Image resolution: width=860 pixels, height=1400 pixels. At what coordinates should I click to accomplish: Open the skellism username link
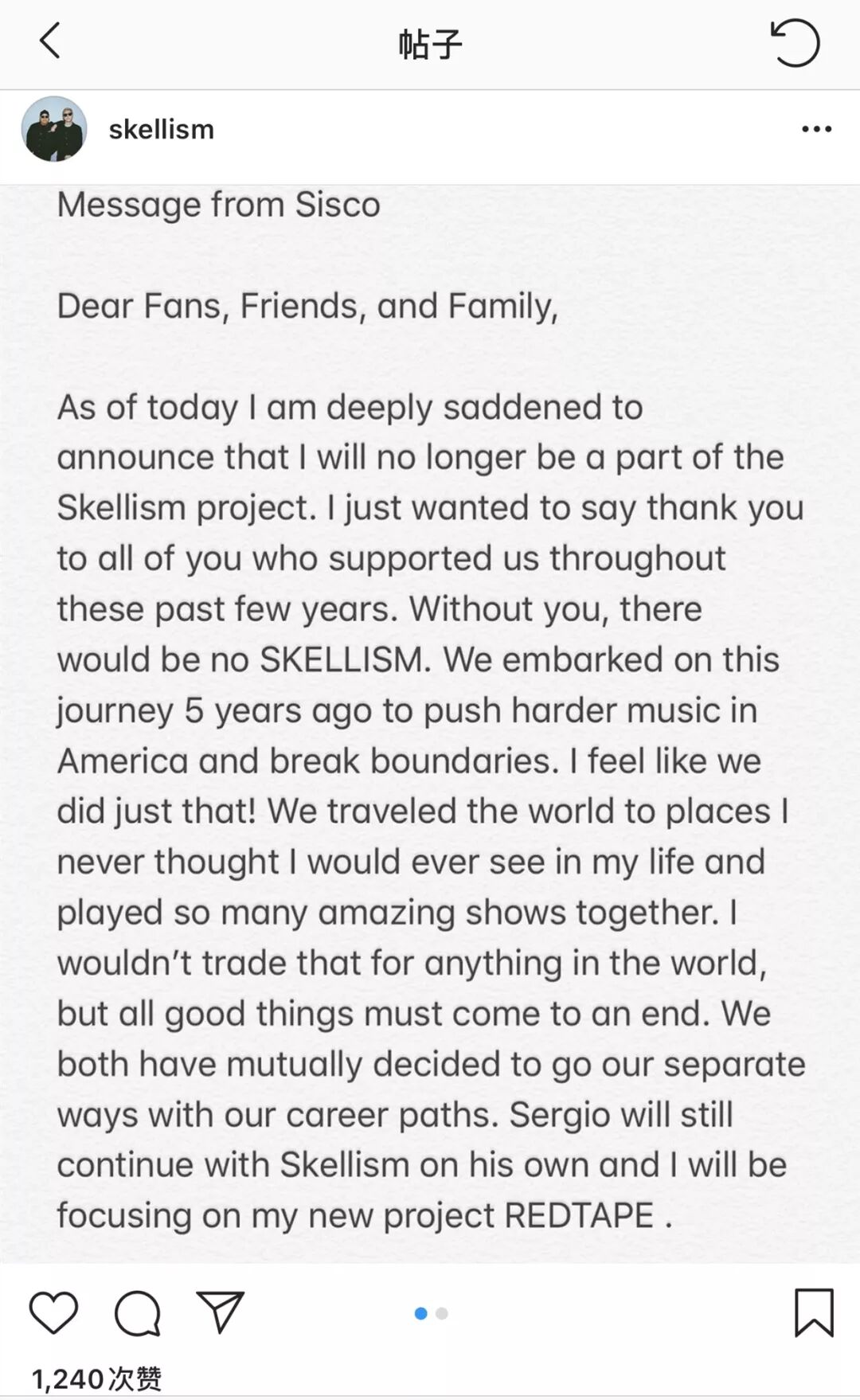[x=162, y=130]
